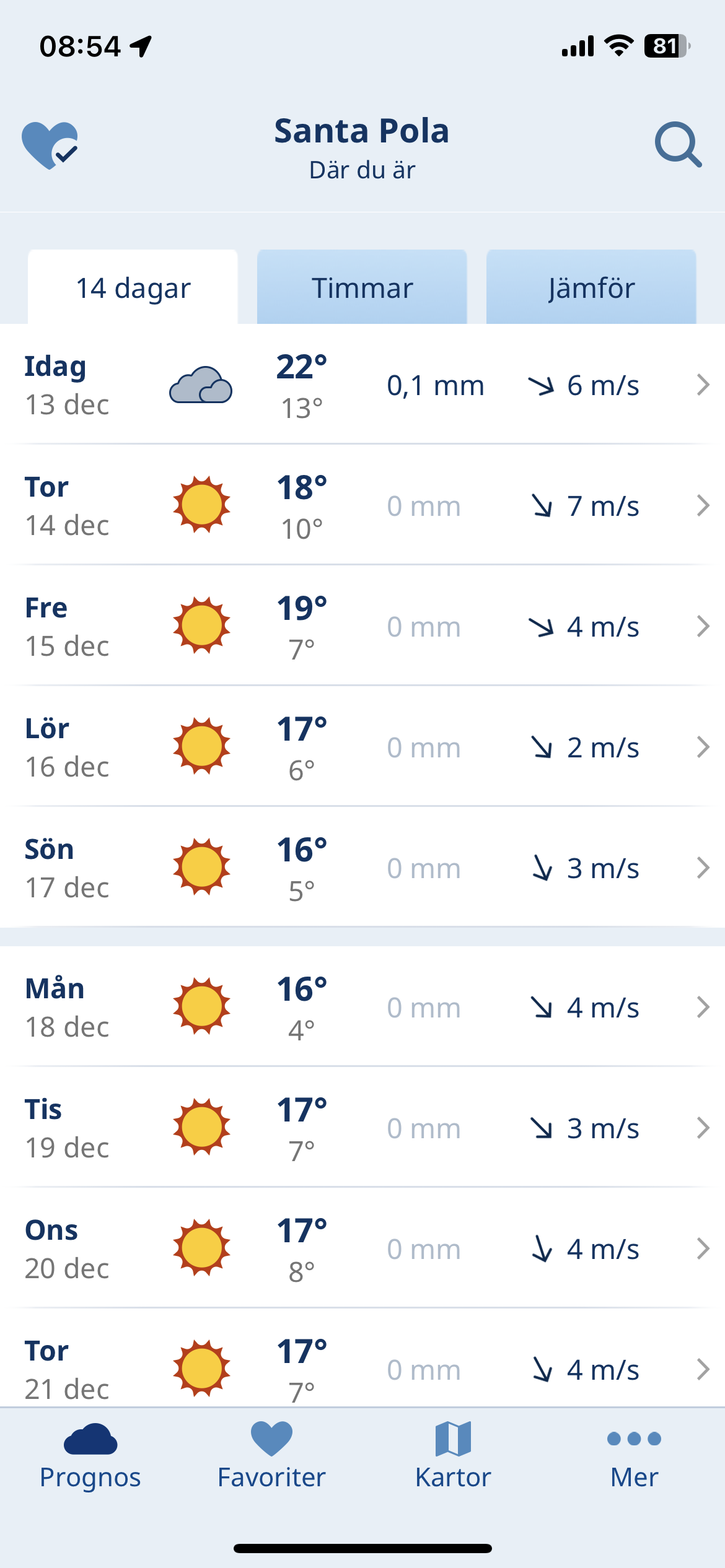The image size is (725, 1568).
Task: Tap the favorite heart icon for Santa Pola
Action: pyautogui.click(x=50, y=146)
